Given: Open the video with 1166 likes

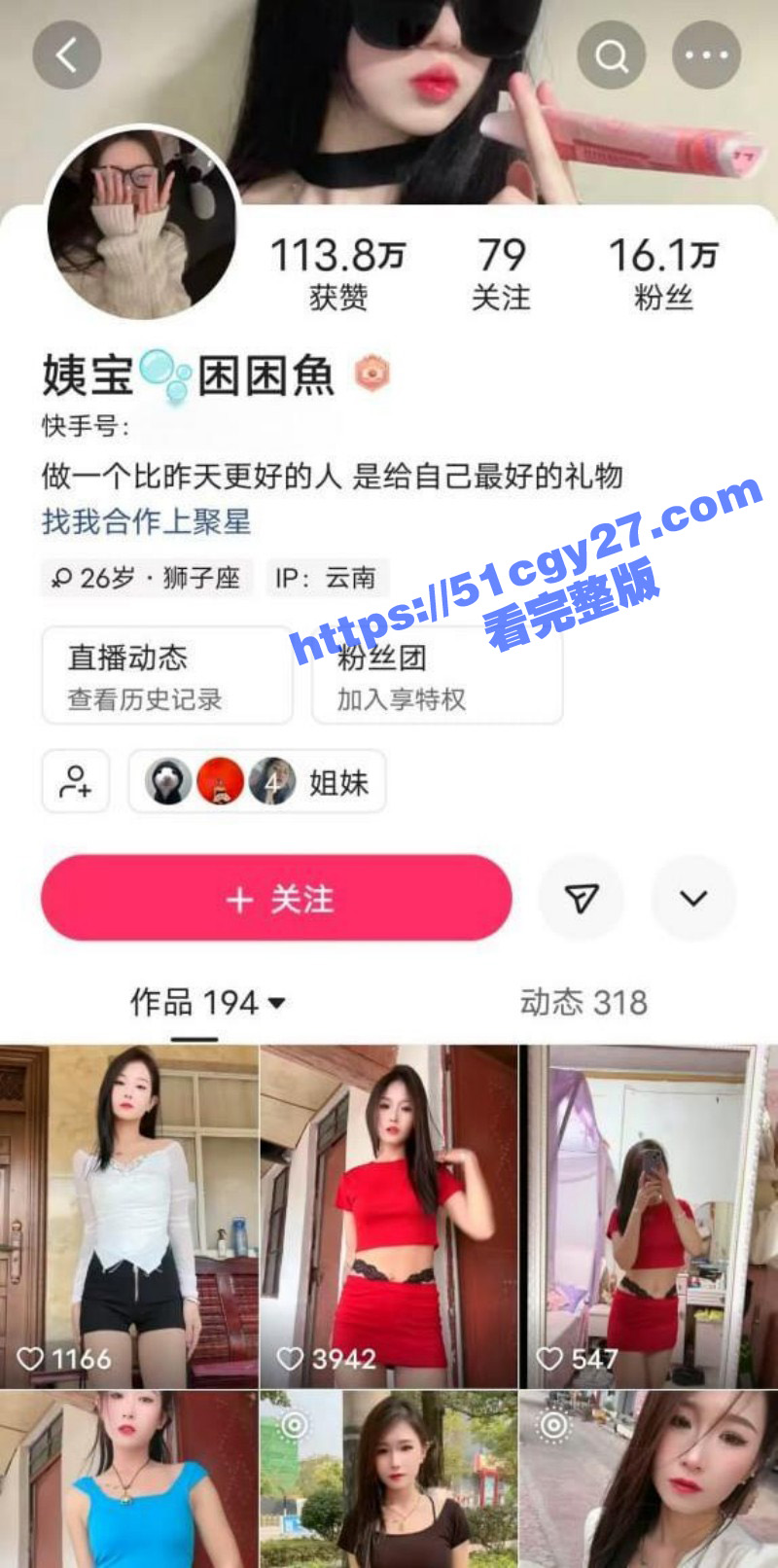Looking at the screenshot, I should [x=129, y=1216].
